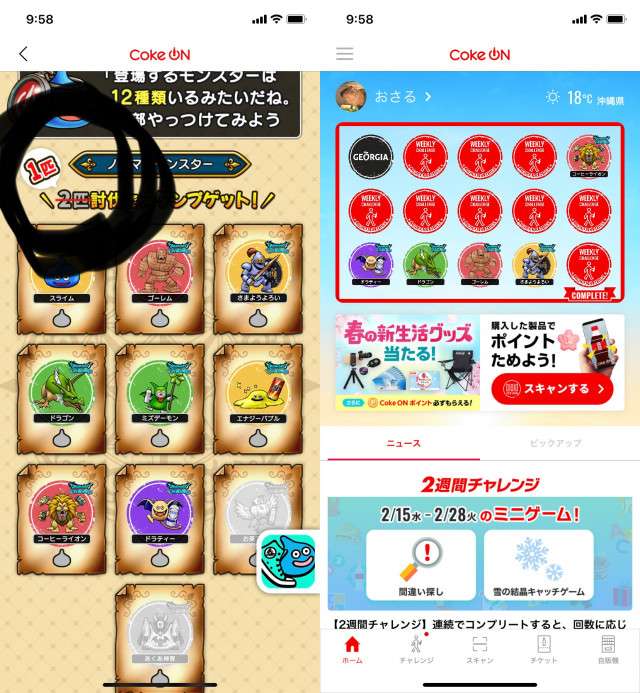Switch to the ピックアップ tab
Viewport: 640px width, 693px height.
(555, 443)
